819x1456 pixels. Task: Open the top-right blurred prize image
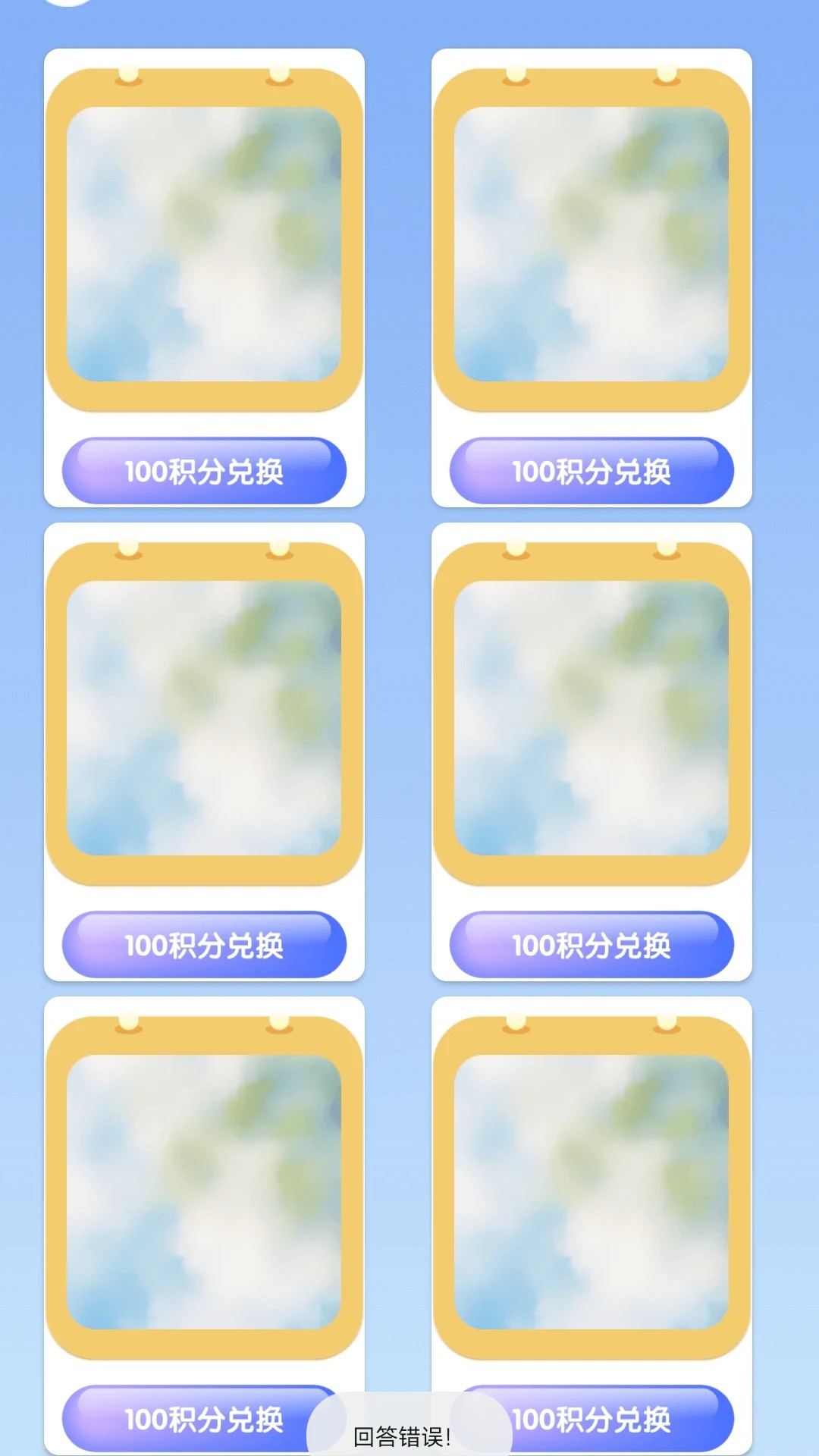tap(592, 243)
